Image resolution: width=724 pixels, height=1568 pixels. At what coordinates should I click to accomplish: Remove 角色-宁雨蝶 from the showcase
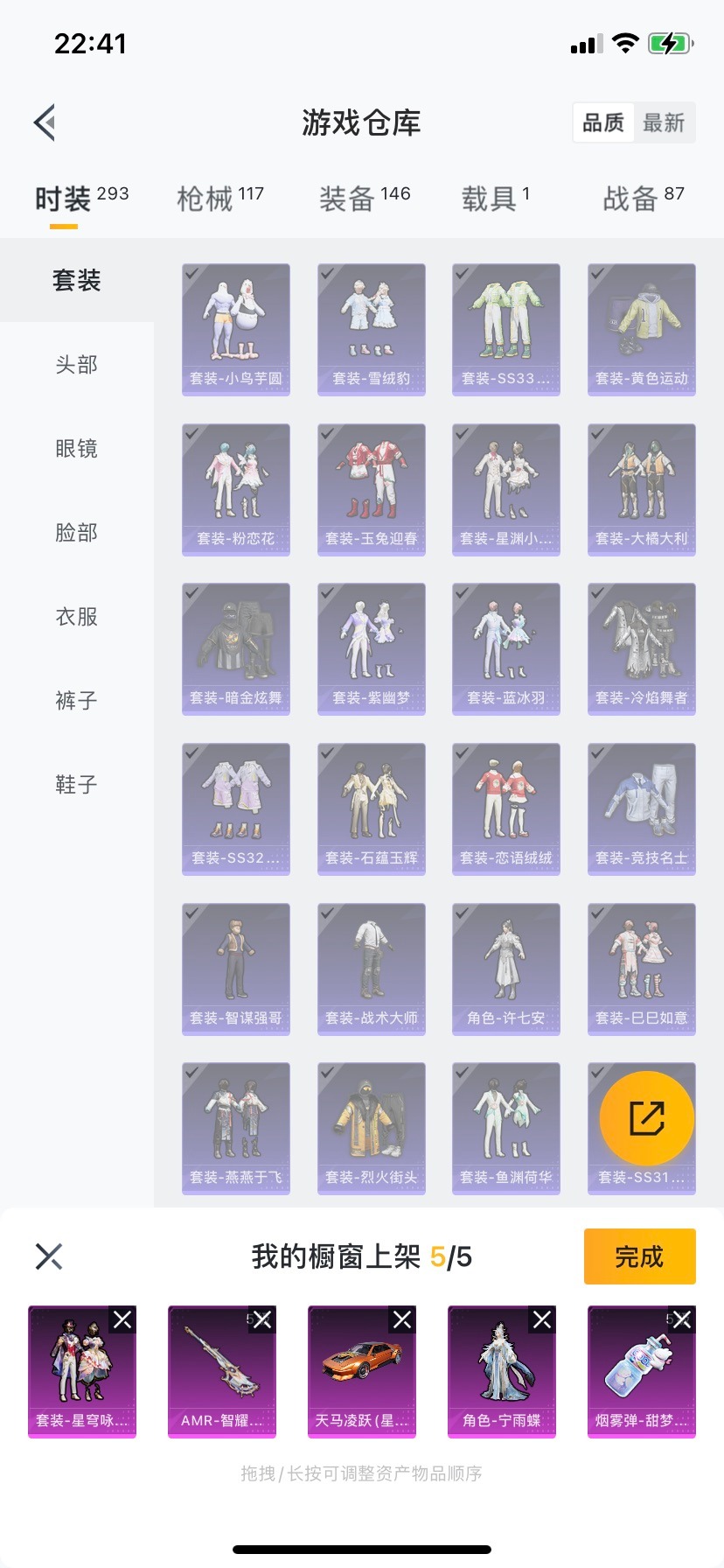(542, 1319)
